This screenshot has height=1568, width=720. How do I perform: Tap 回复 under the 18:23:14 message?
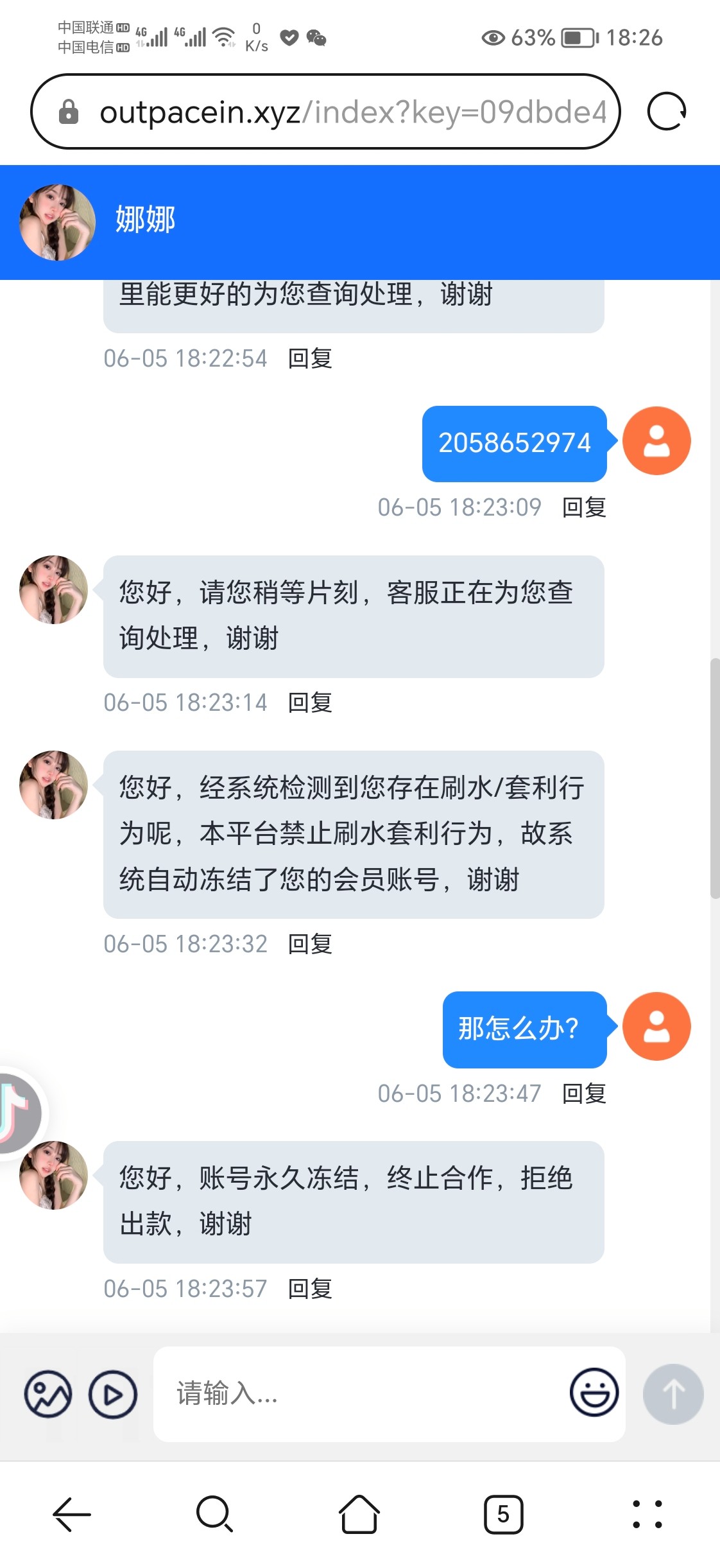(310, 702)
